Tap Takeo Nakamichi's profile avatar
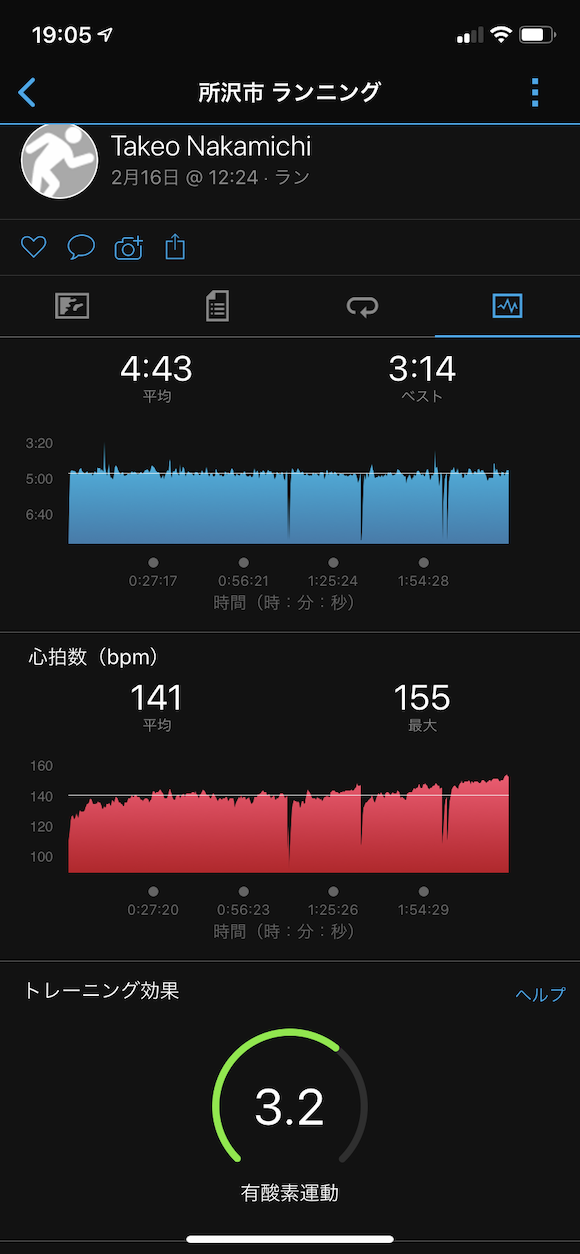Viewport: 580px width, 1254px height. pyautogui.click(x=59, y=161)
